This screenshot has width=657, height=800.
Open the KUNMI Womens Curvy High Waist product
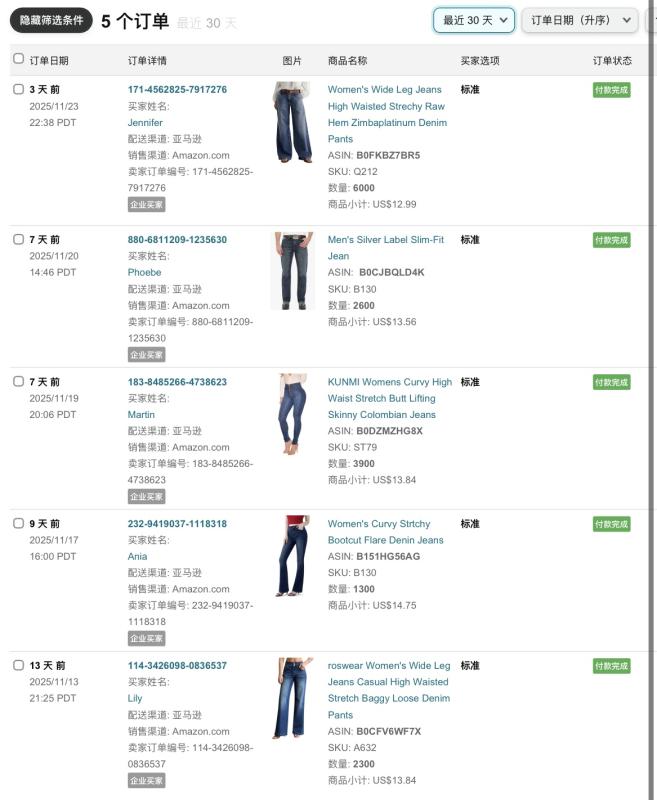pos(389,382)
